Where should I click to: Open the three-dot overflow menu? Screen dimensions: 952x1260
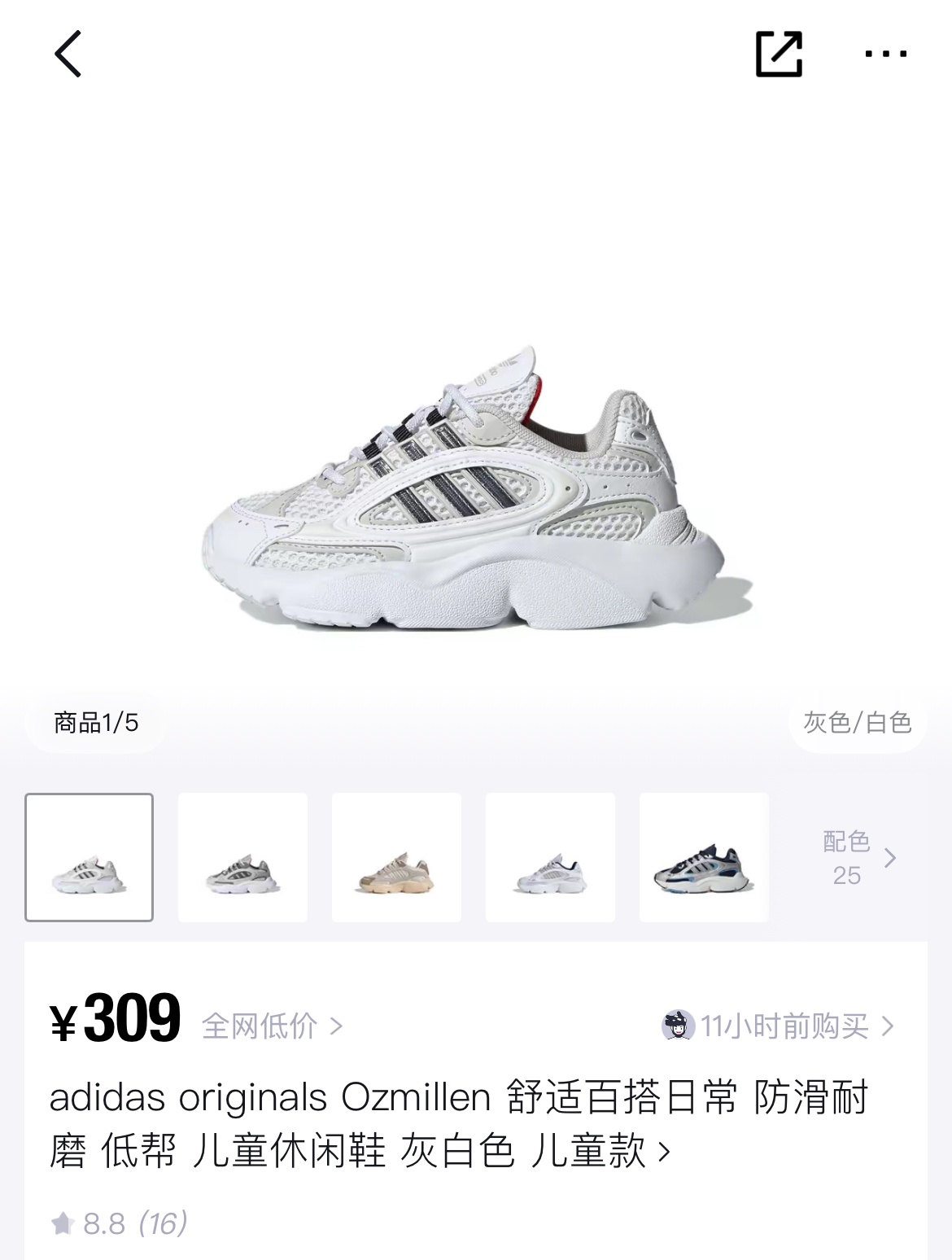tap(885, 54)
